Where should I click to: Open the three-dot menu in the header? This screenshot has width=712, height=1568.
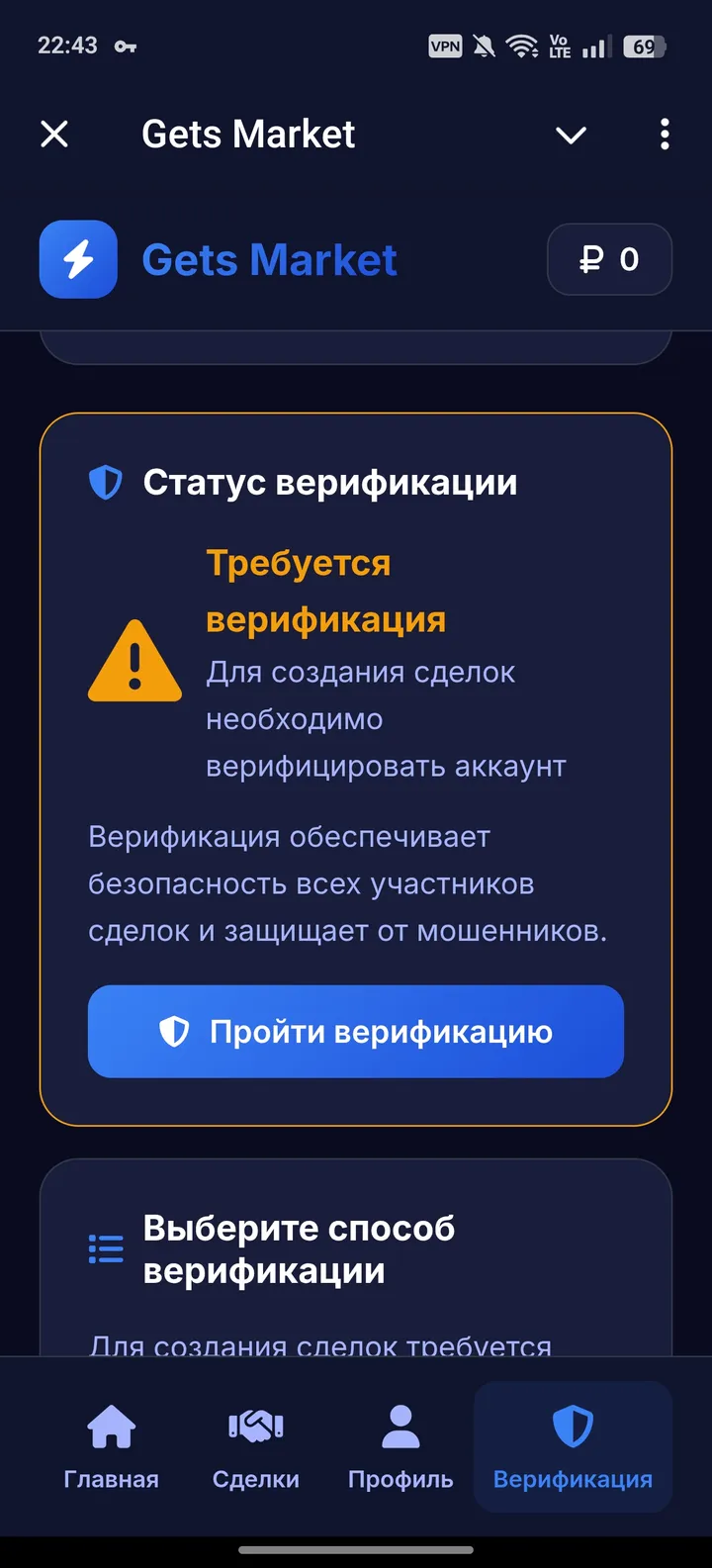[x=664, y=135]
